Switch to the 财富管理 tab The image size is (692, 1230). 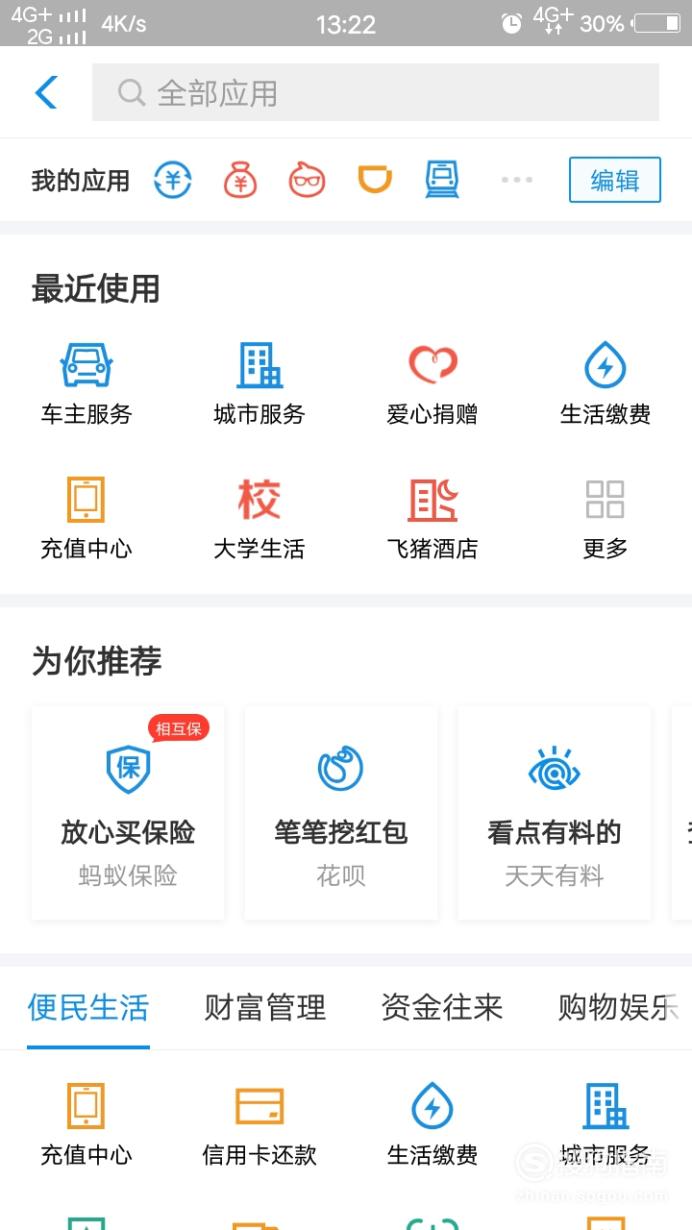click(x=265, y=1007)
